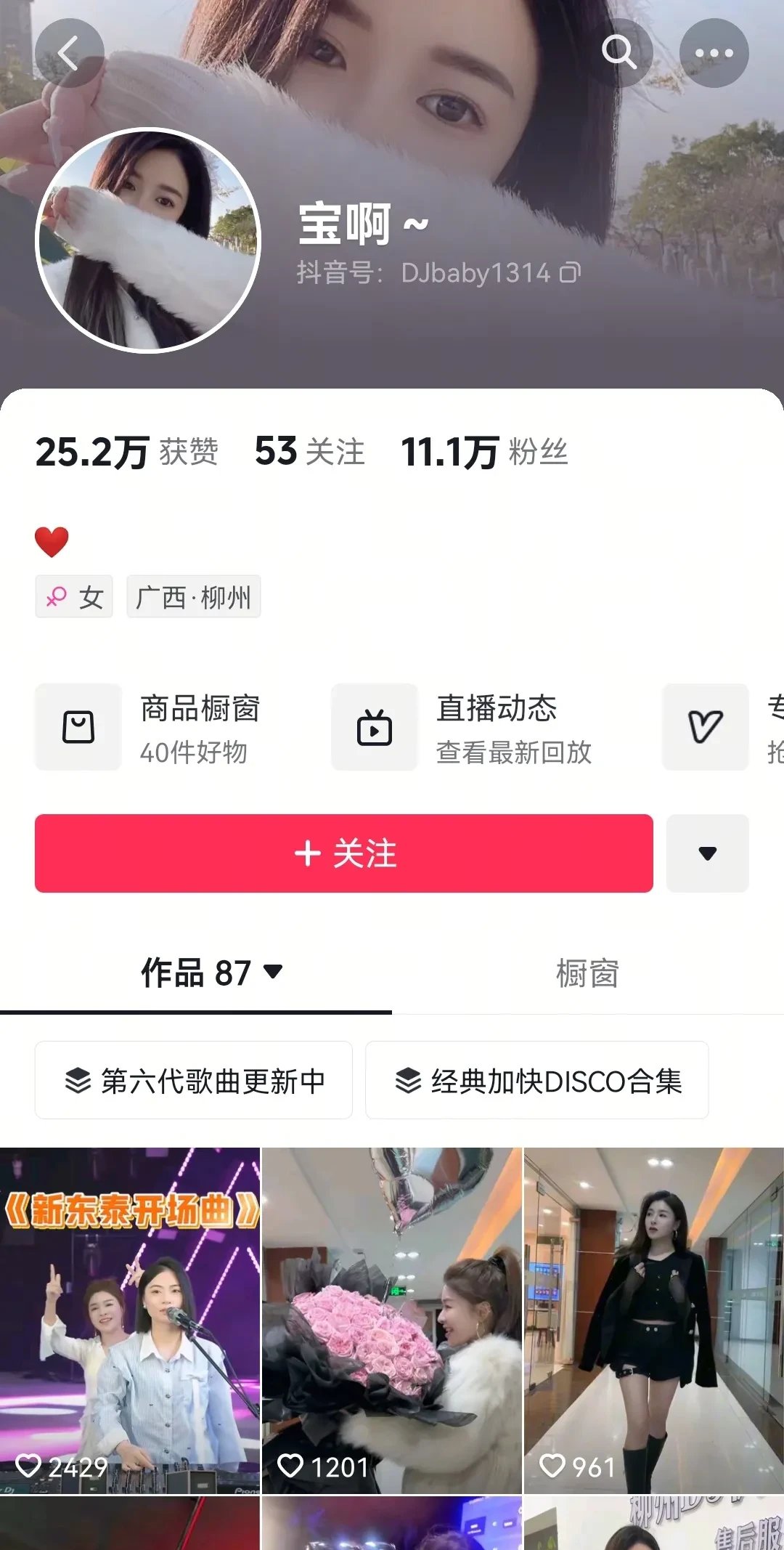The height and width of the screenshot is (1550, 784).
Task: Switch to the 橱窗 tab
Action: coord(587,973)
